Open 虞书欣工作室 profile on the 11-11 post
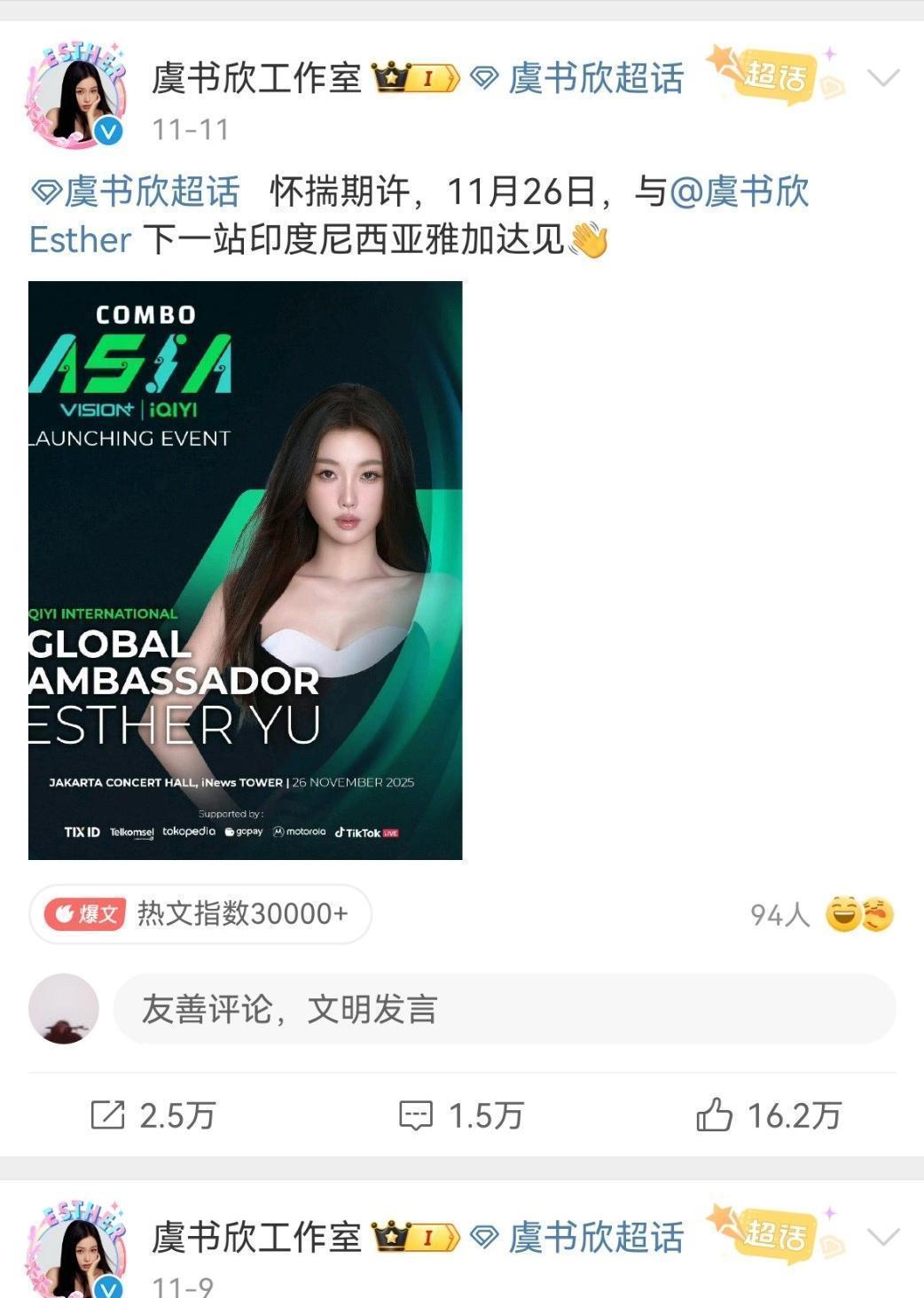The width and height of the screenshot is (924, 1298). [x=257, y=78]
